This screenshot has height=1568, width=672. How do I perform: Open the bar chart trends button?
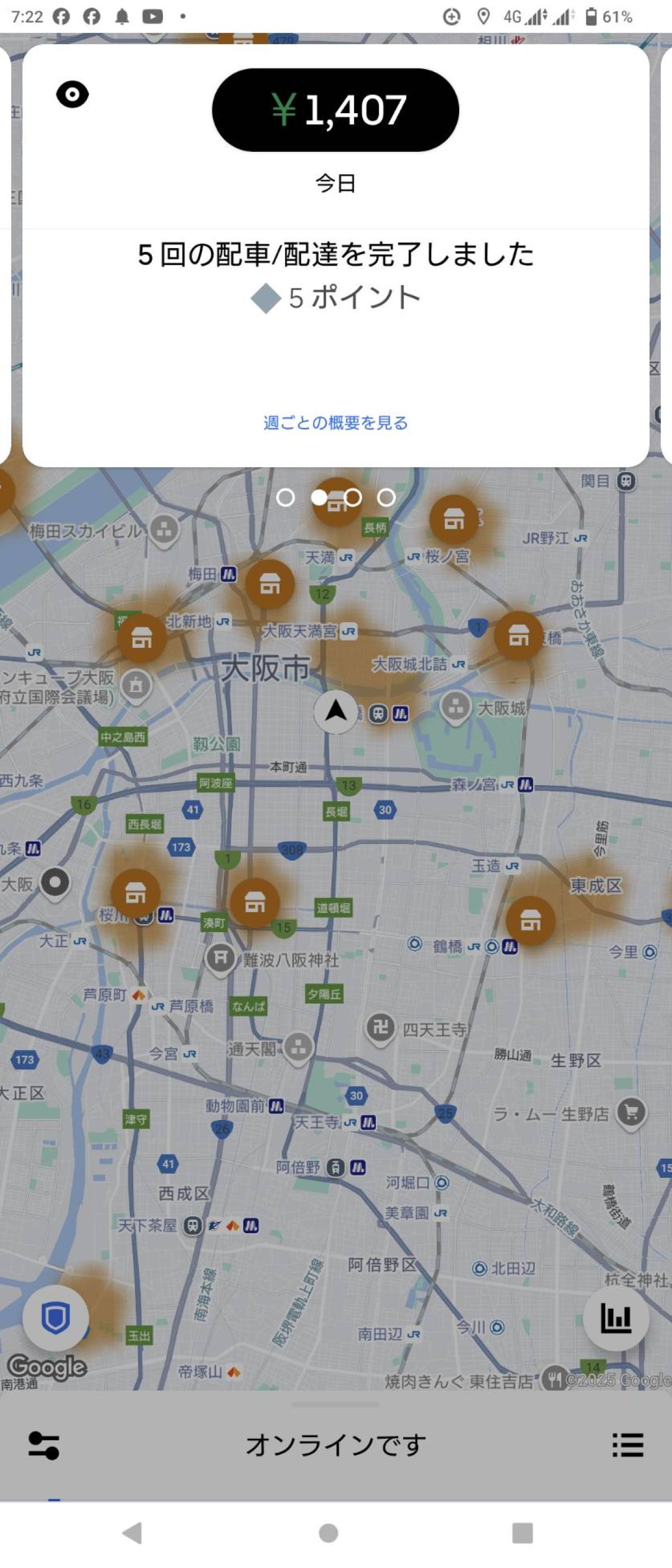point(615,1318)
